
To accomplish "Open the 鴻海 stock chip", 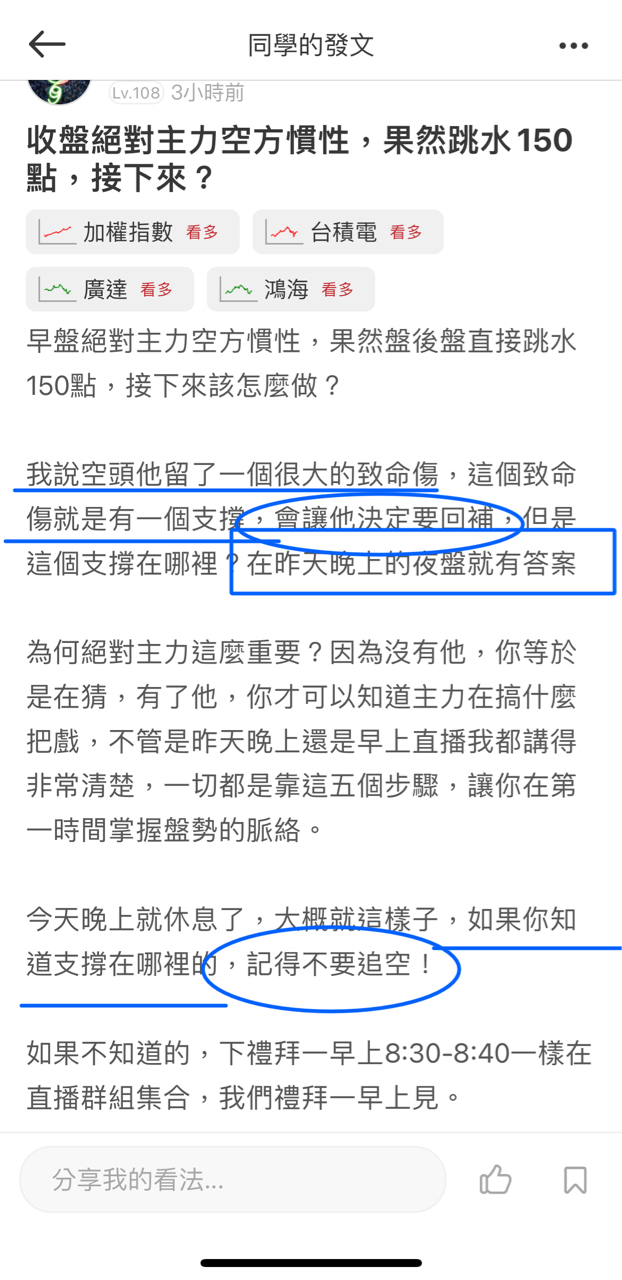I will [x=291, y=290].
